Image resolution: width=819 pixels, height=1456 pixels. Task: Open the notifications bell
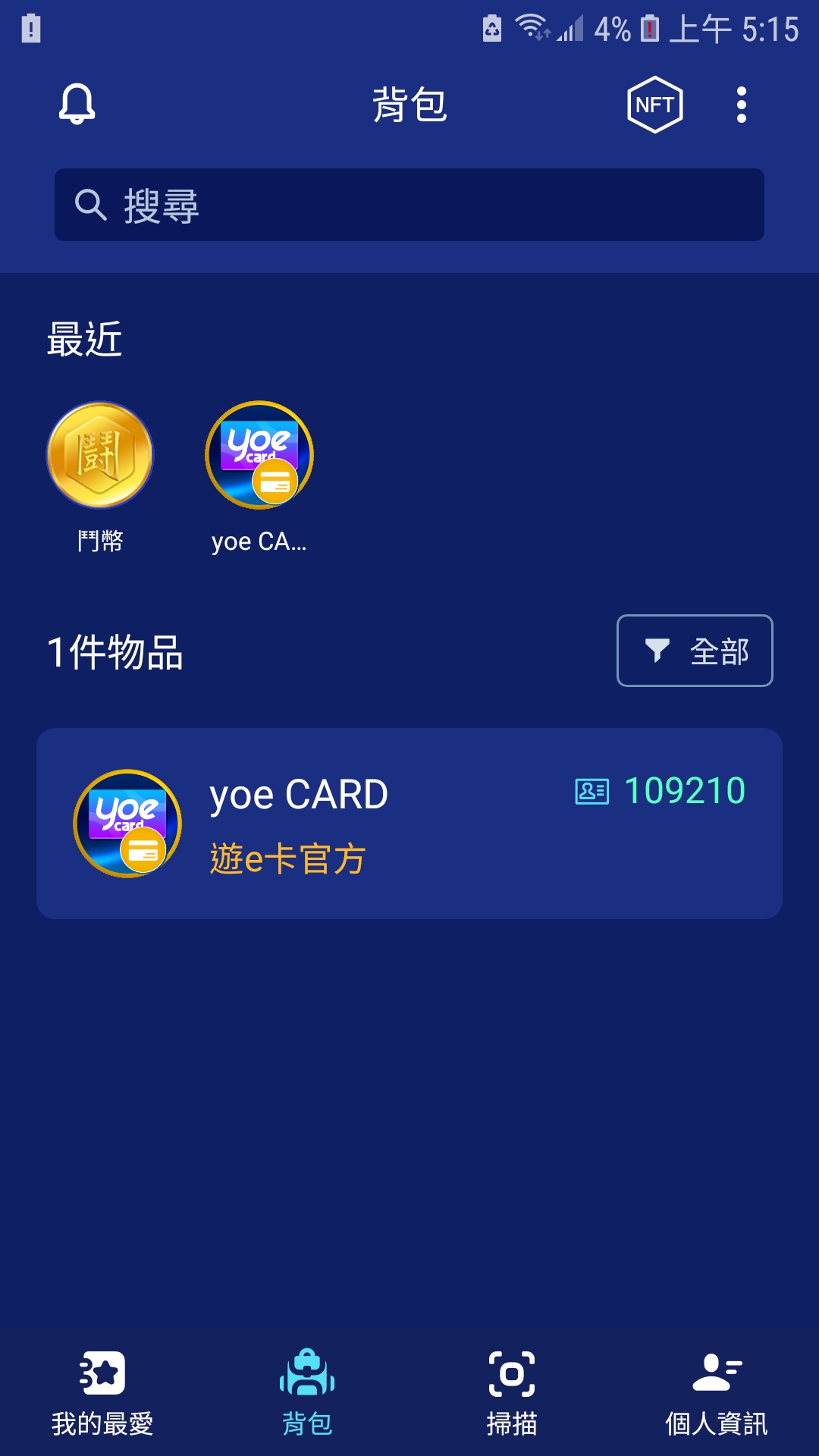(x=77, y=104)
